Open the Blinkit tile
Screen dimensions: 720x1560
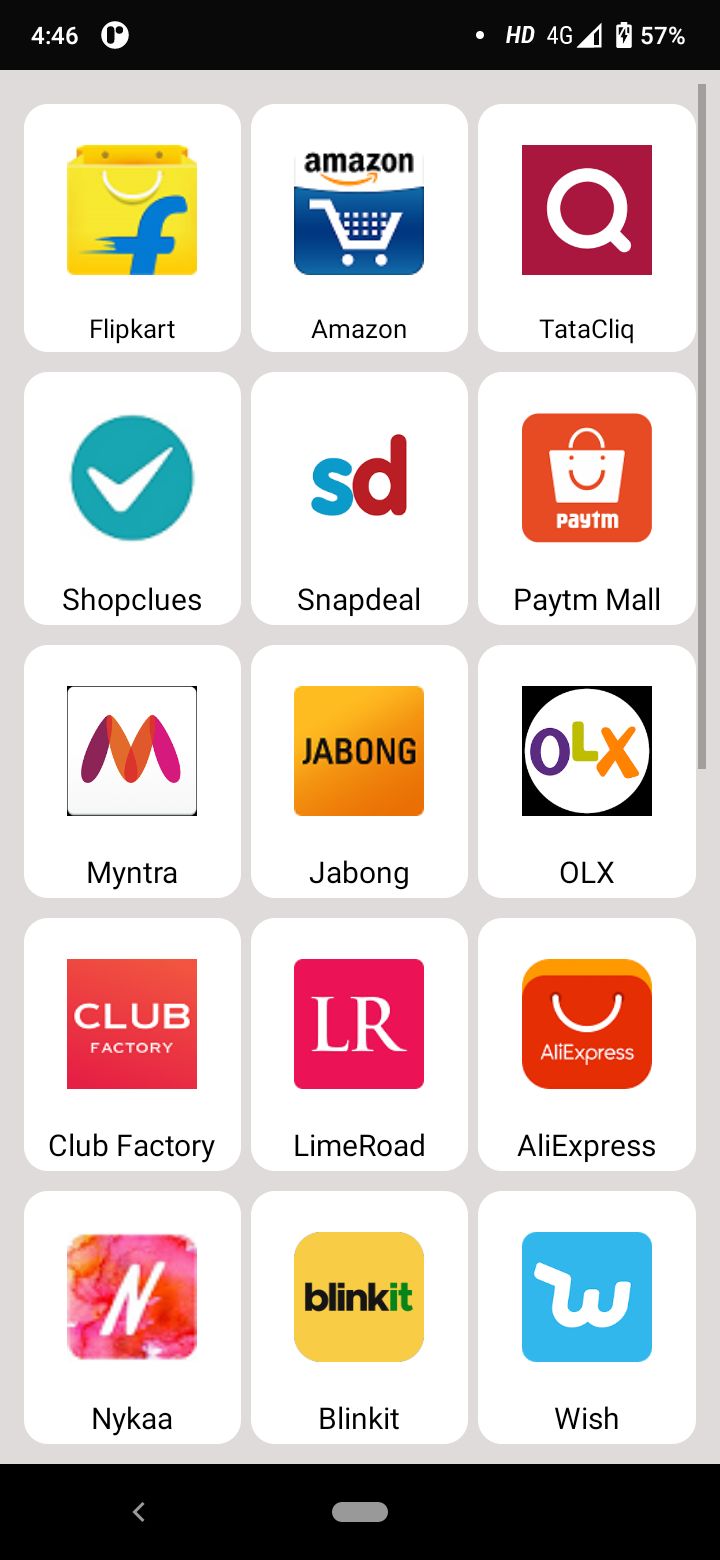tap(359, 1317)
